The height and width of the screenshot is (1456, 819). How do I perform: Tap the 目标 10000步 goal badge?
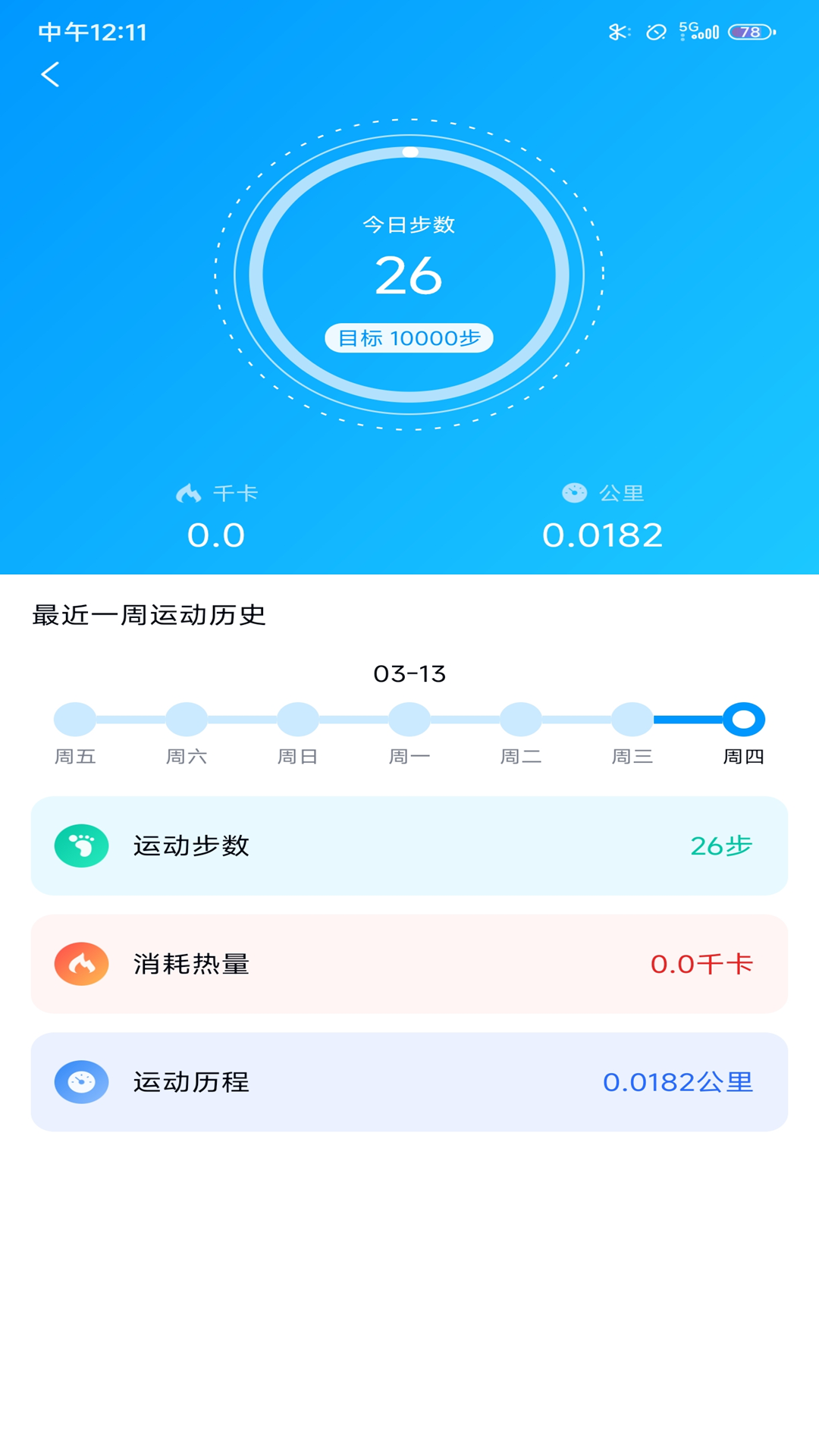pos(409,337)
